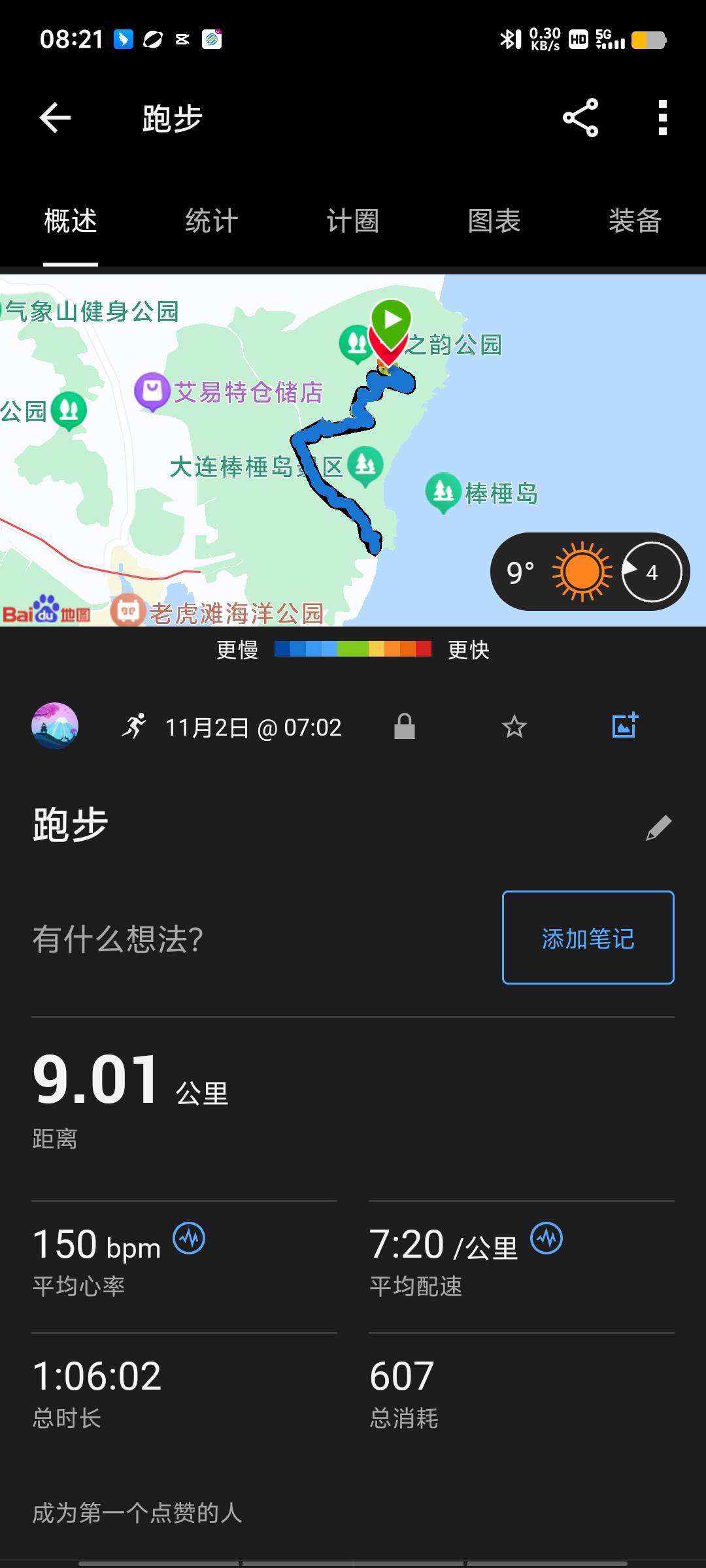The width and height of the screenshot is (706, 1568).
Task: Toggle activity privacy via the lock icon
Action: tap(405, 726)
